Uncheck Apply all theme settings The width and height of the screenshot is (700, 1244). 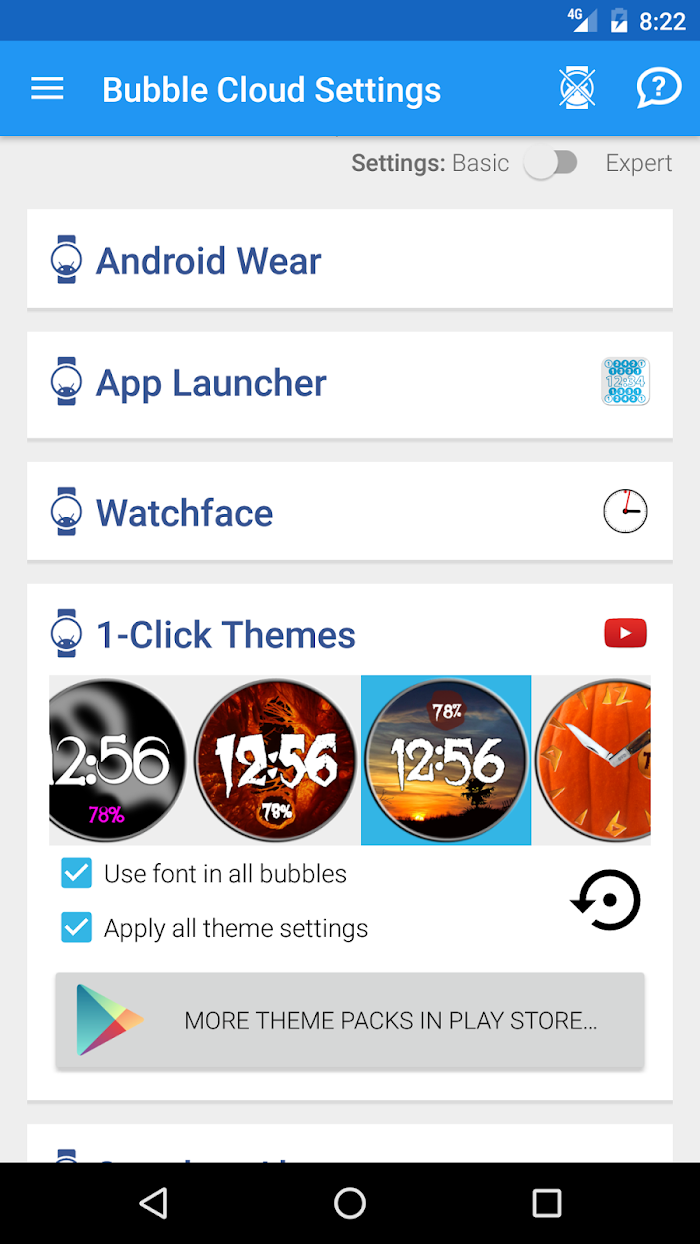pos(76,928)
